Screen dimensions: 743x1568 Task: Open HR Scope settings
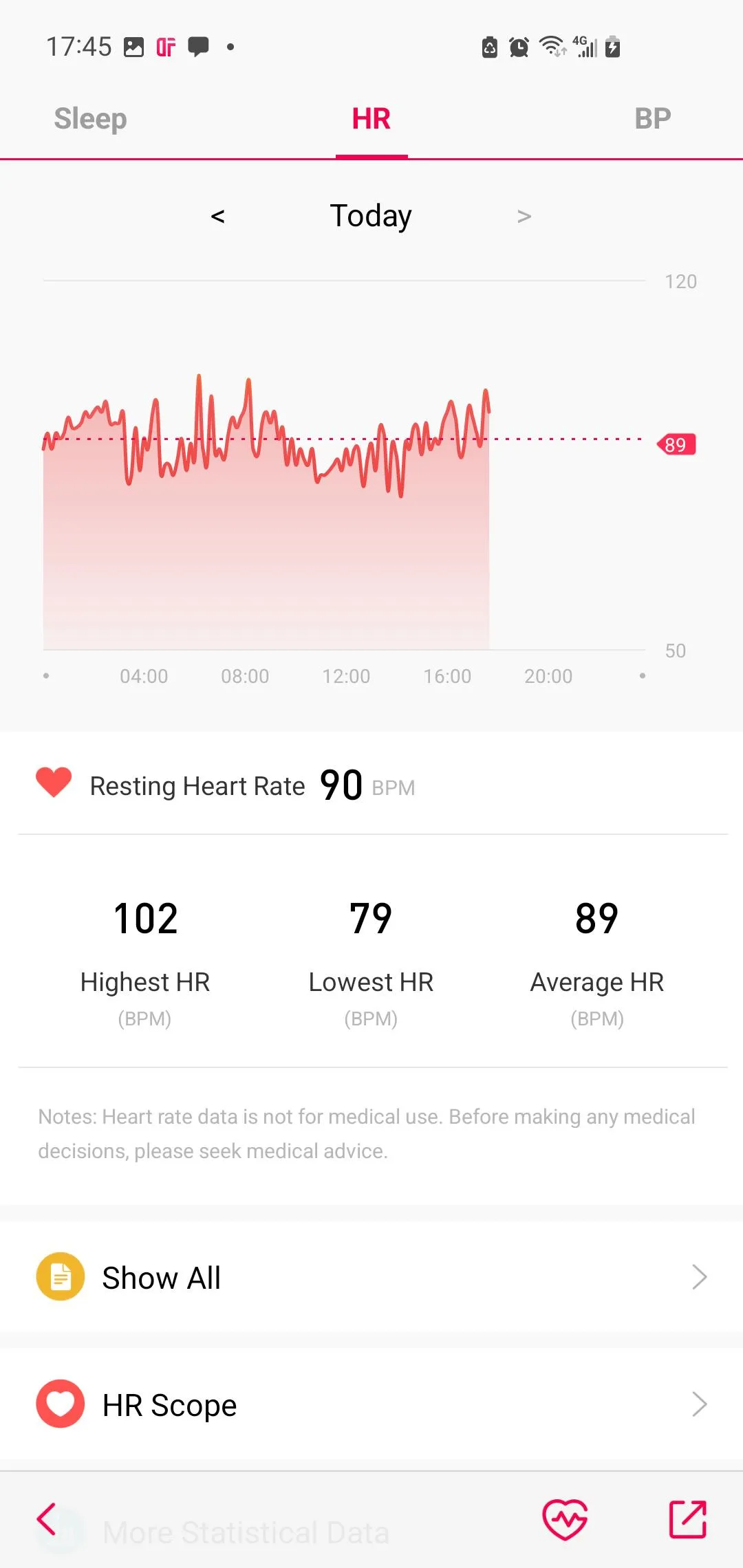tap(371, 1404)
